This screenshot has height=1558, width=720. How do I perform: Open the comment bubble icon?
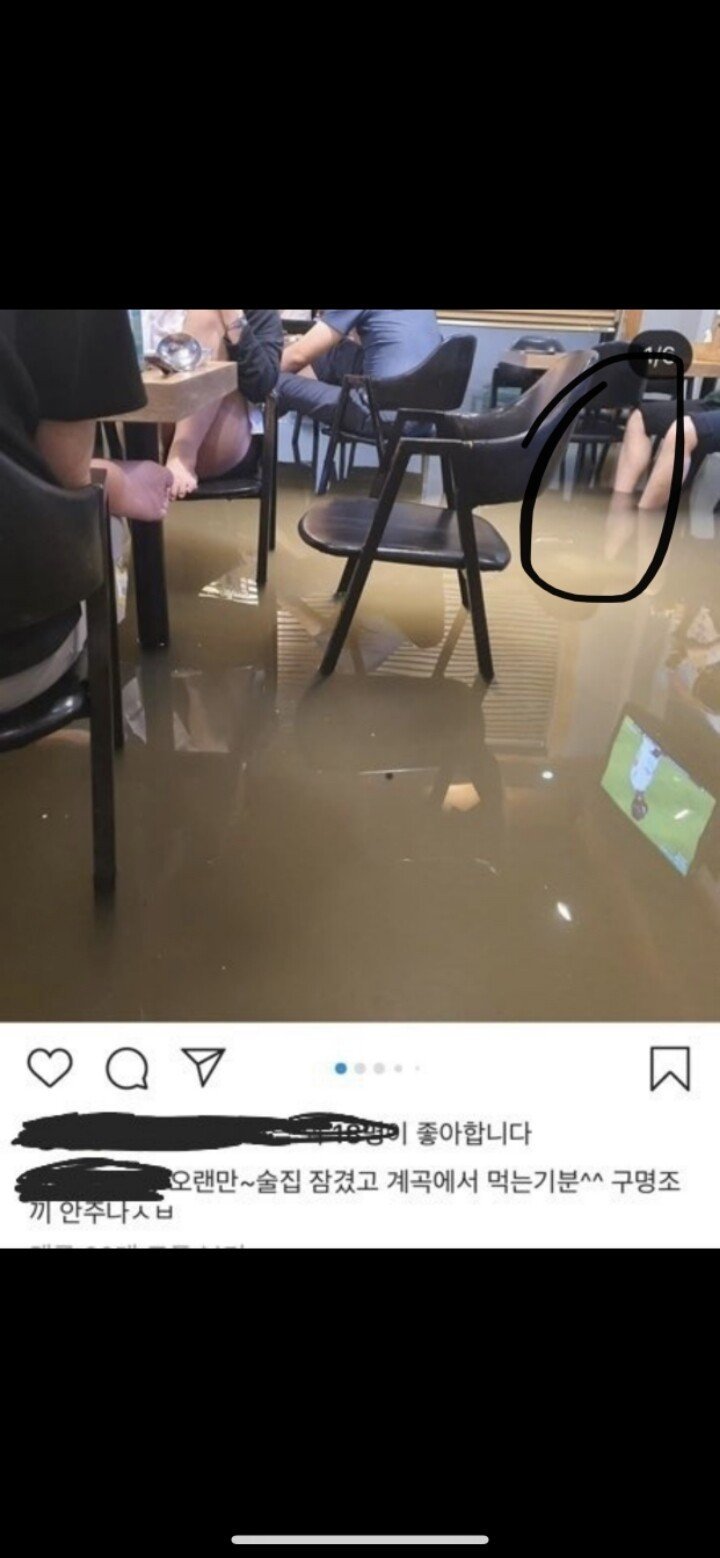pyautogui.click(x=127, y=1068)
